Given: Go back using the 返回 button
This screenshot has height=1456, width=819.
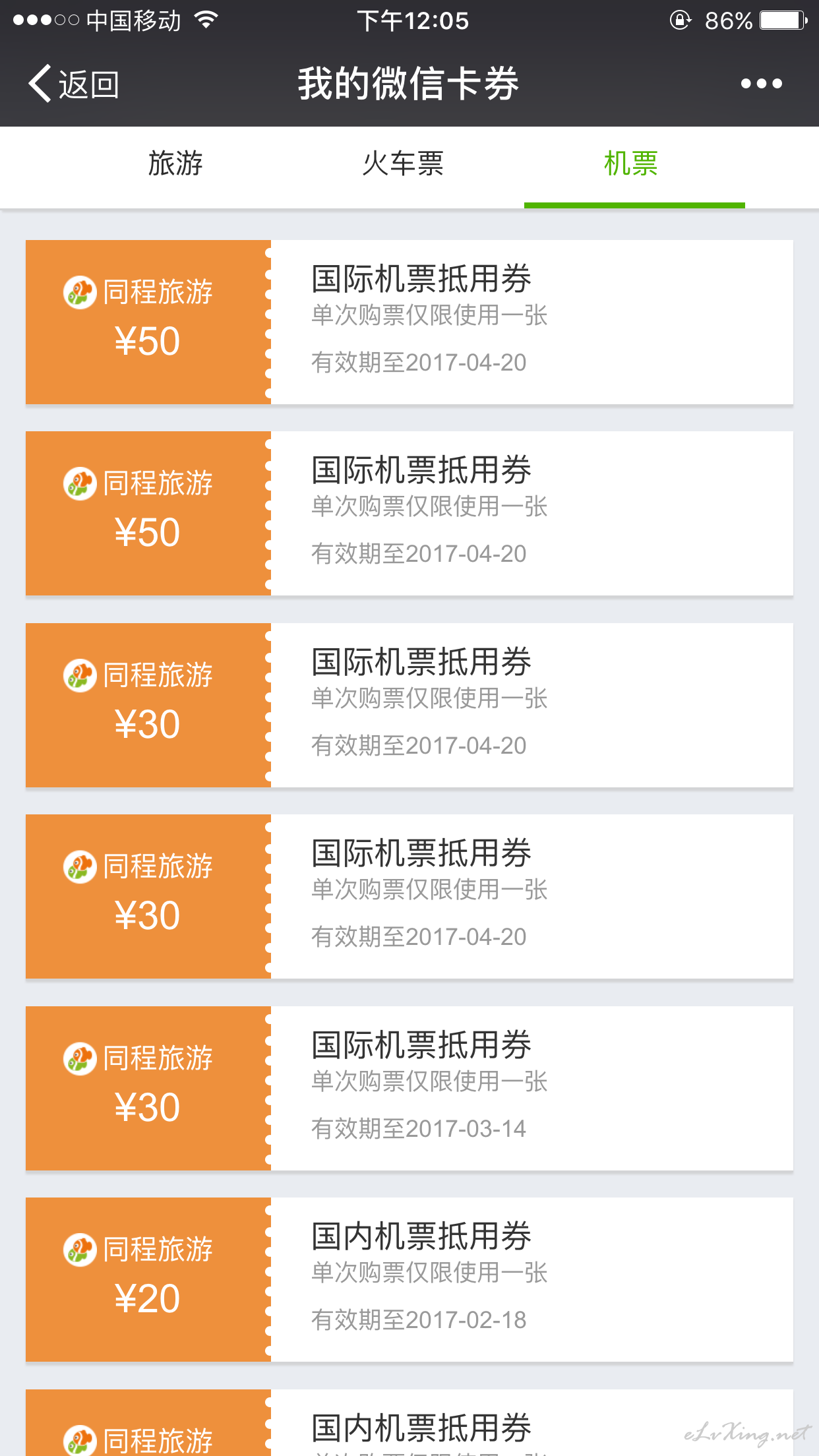Looking at the screenshot, I should (73, 84).
